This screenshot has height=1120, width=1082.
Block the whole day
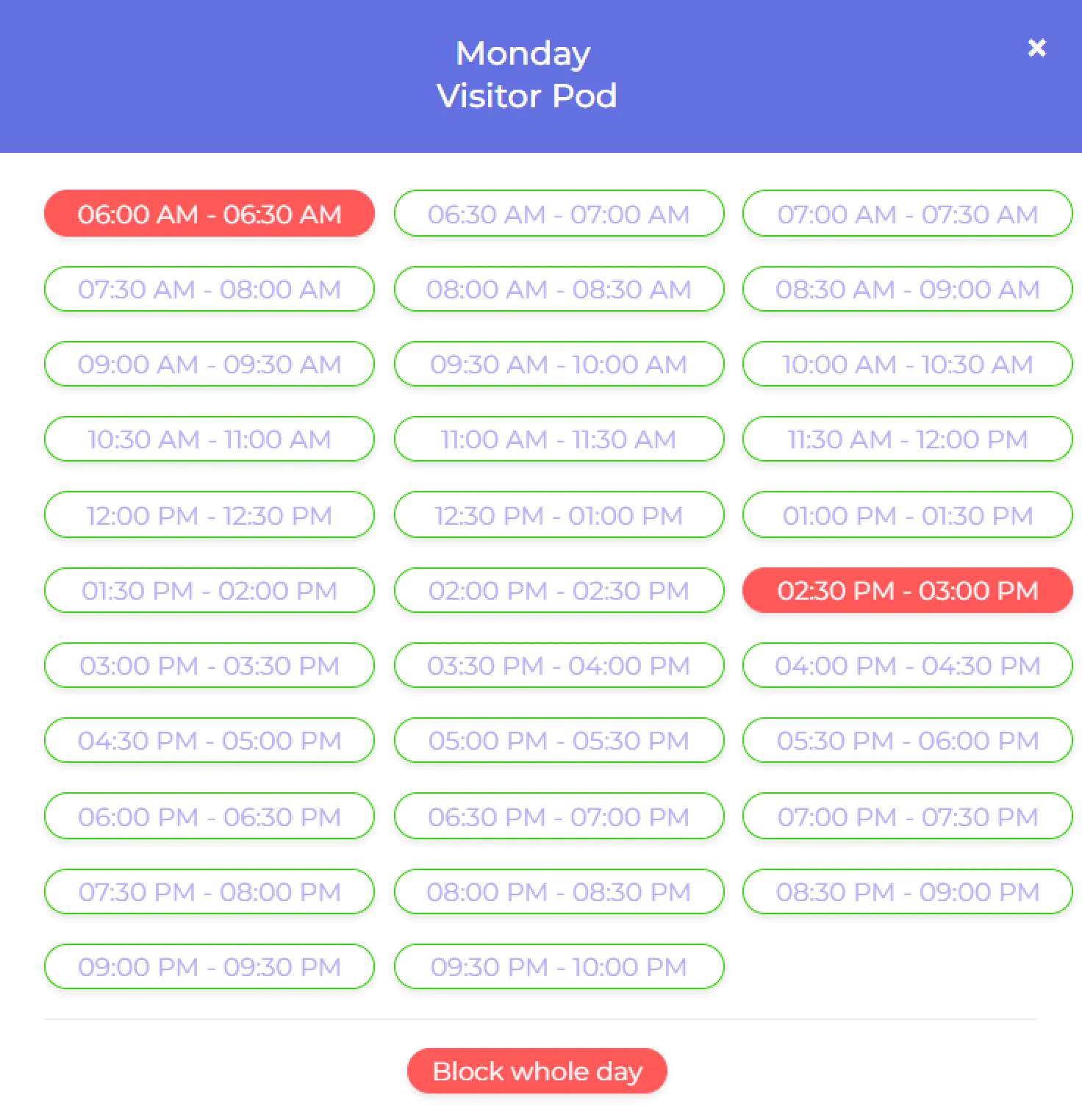(x=537, y=1071)
